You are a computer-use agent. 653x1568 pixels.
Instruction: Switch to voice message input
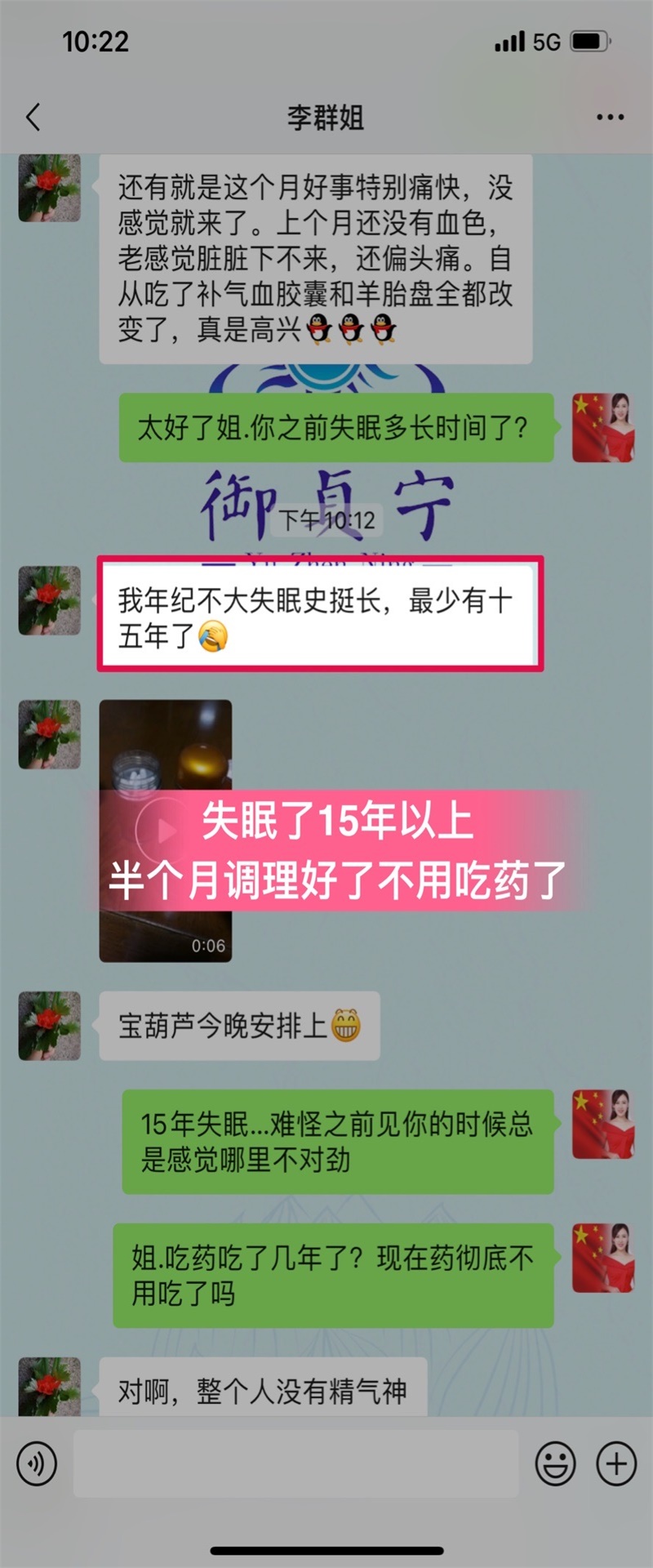[x=37, y=1463]
